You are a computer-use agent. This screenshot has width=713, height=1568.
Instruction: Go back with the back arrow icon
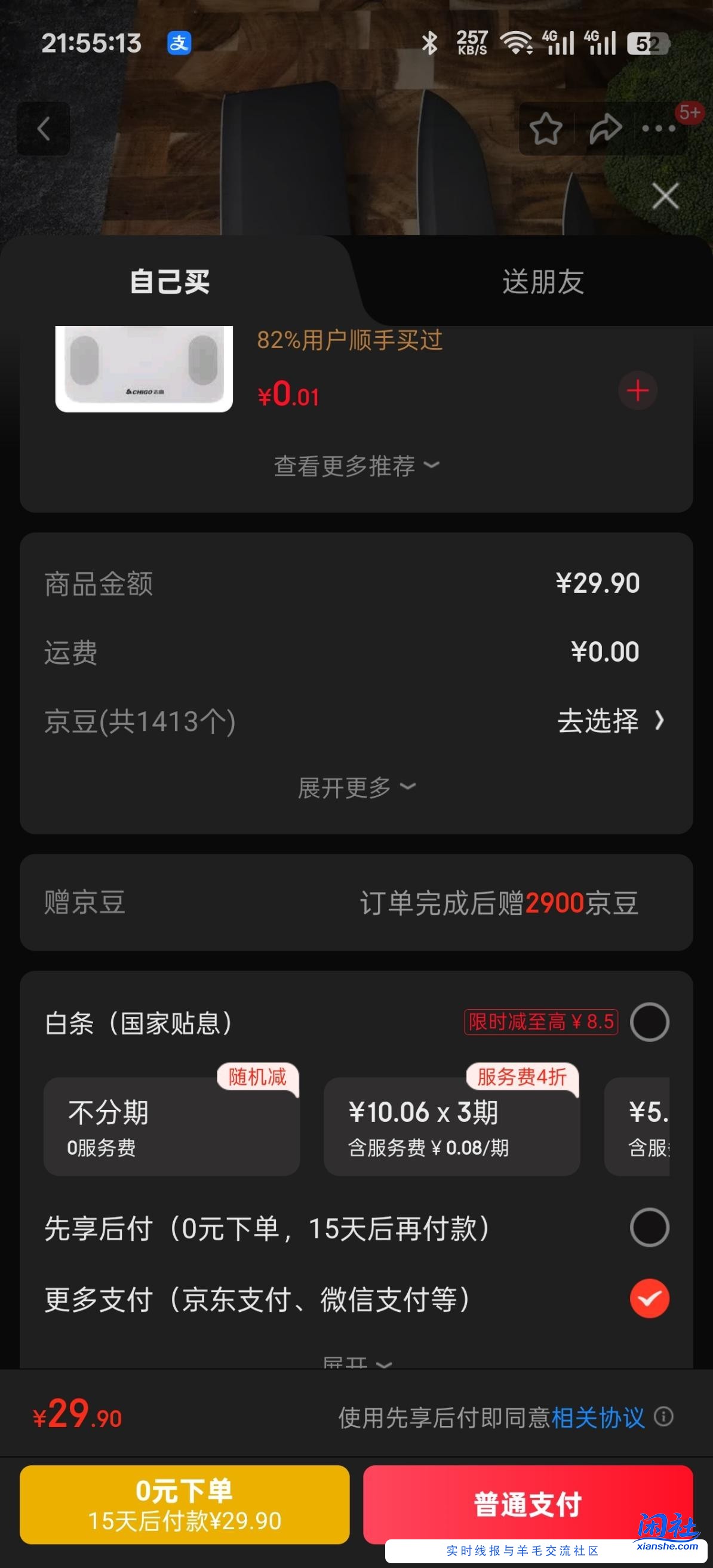pyautogui.click(x=45, y=128)
